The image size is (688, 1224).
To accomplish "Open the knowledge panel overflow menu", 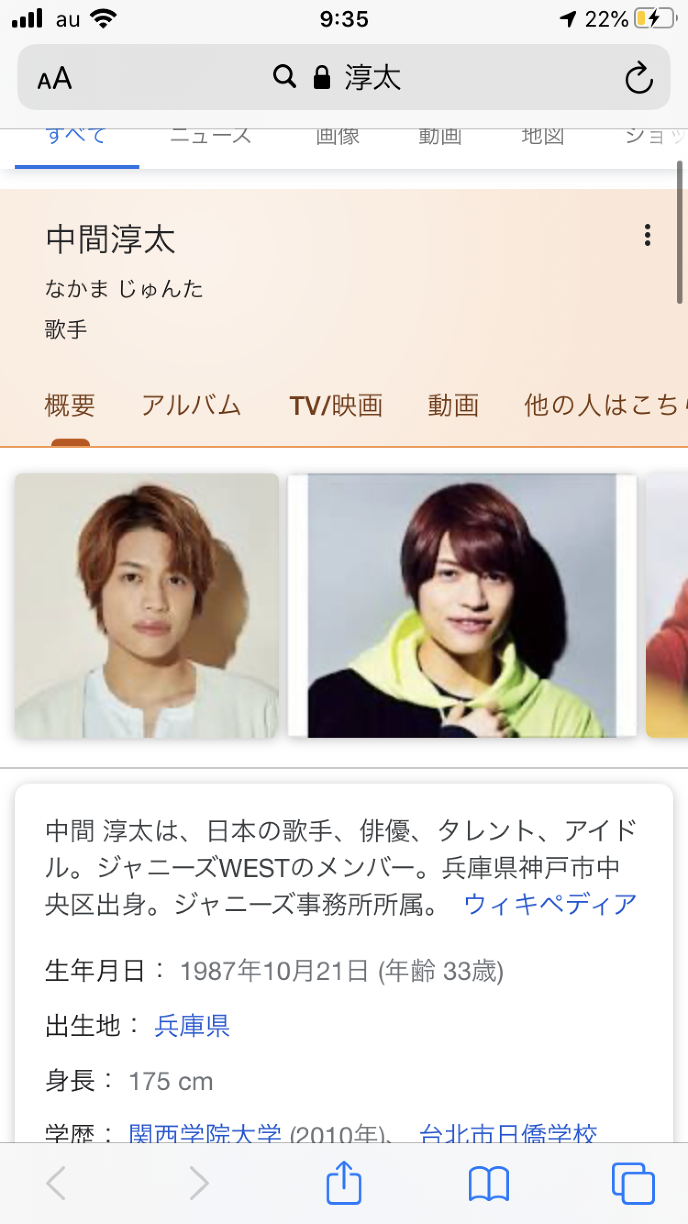I will point(647,236).
